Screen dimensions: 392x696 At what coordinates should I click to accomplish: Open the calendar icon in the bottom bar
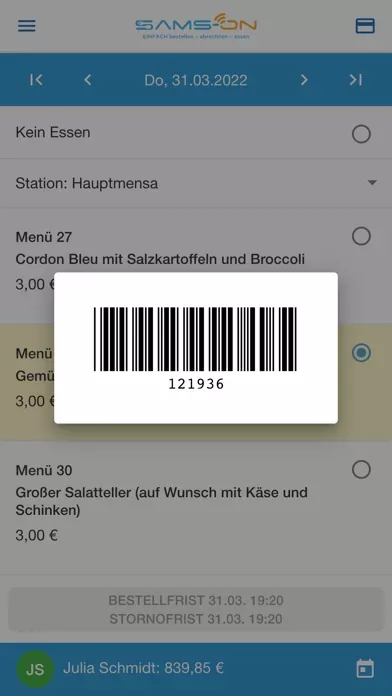coord(365,668)
